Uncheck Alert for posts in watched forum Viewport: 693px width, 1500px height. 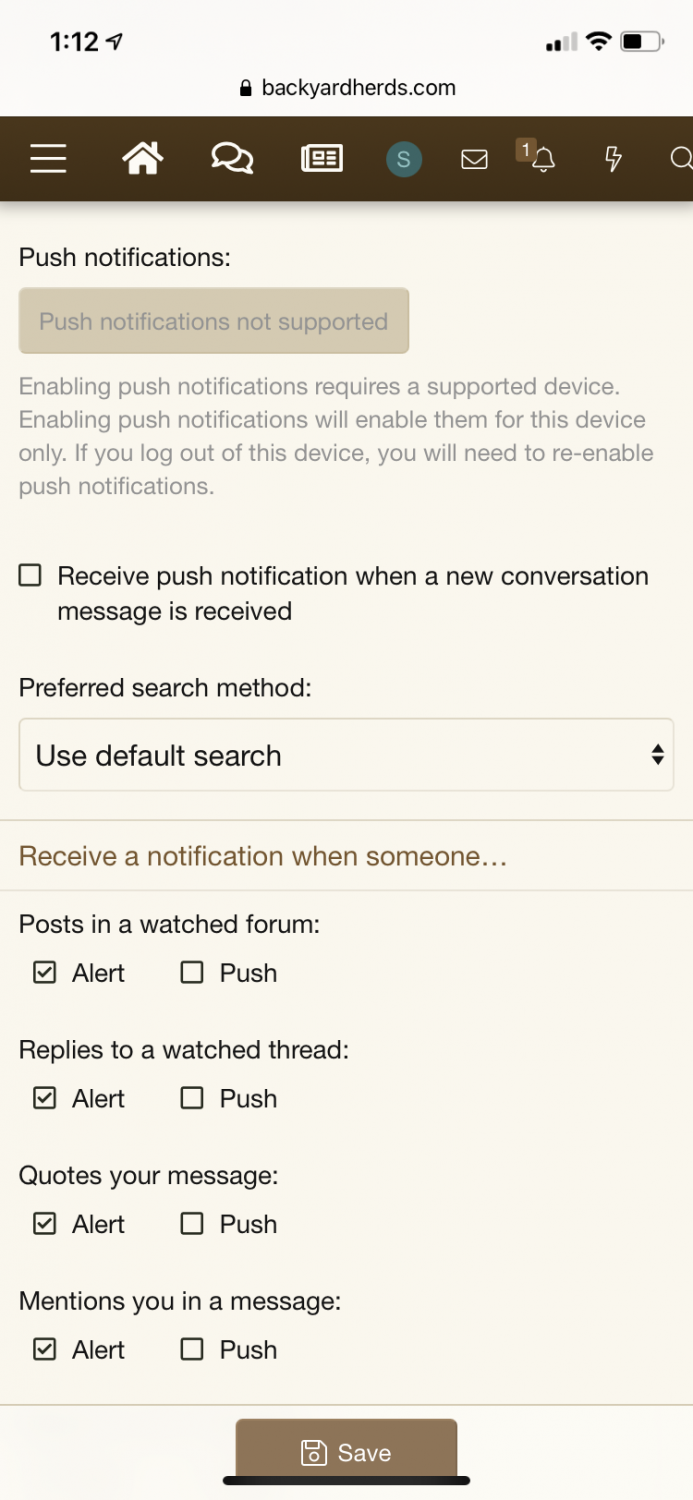(45, 973)
